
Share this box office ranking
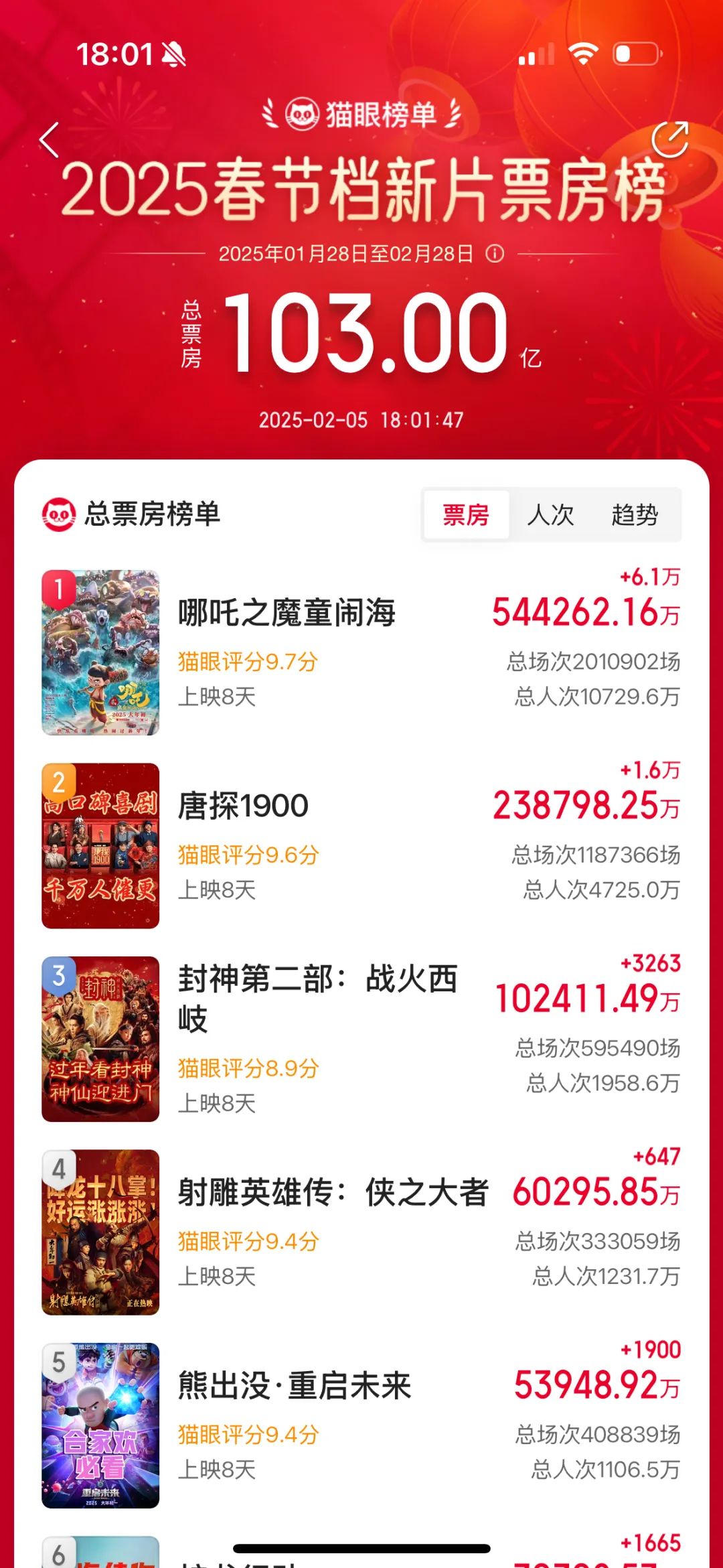pos(669,139)
